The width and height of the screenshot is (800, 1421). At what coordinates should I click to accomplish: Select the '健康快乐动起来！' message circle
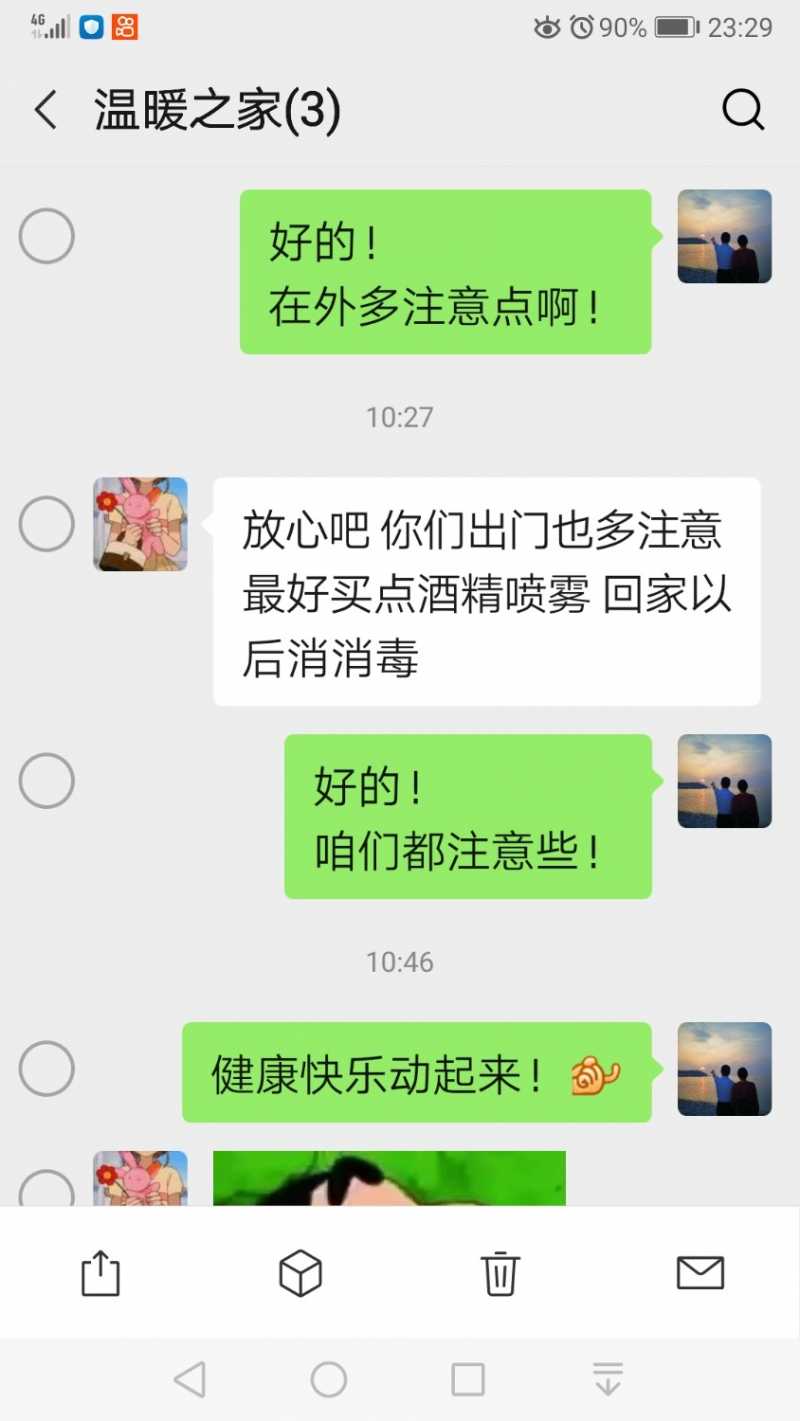point(46,1069)
